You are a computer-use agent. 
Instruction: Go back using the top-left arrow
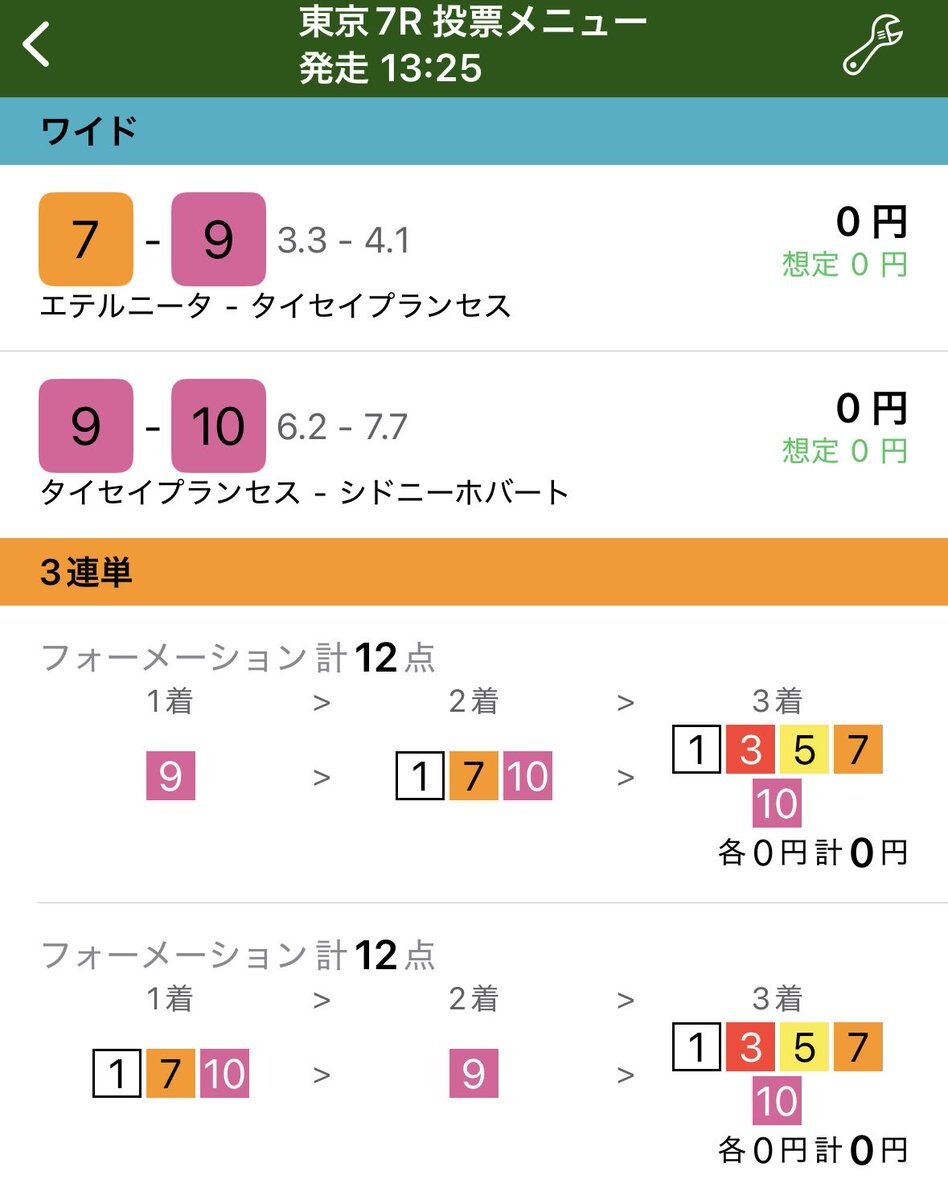tap(37, 46)
